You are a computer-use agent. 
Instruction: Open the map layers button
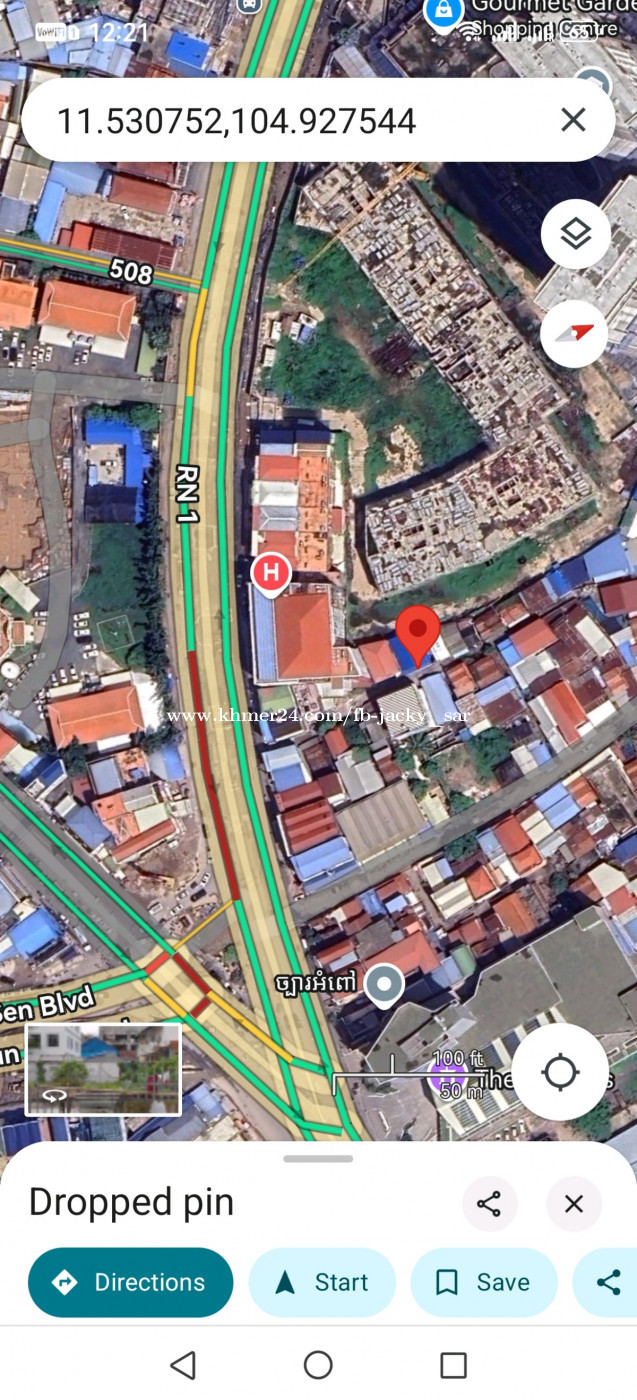click(x=575, y=234)
